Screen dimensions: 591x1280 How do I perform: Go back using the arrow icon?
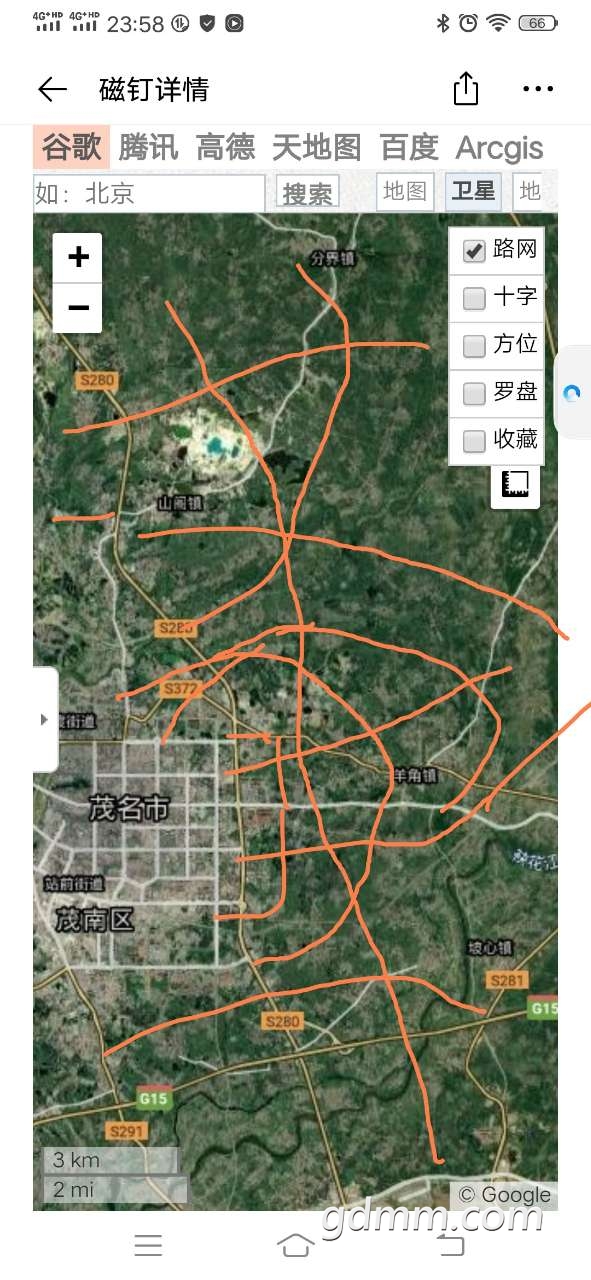click(52, 89)
